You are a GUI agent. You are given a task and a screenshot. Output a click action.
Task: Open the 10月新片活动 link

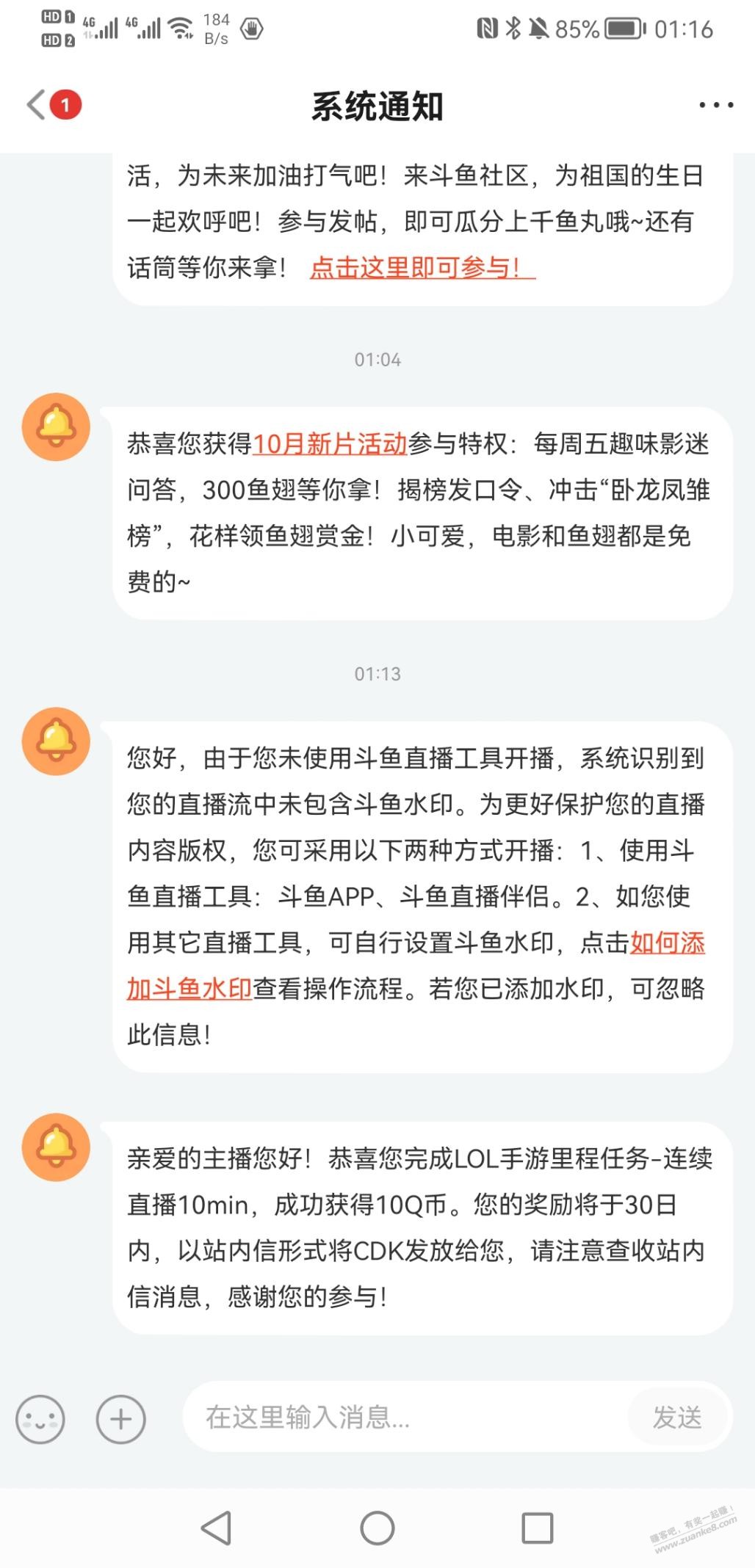coord(330,444)
